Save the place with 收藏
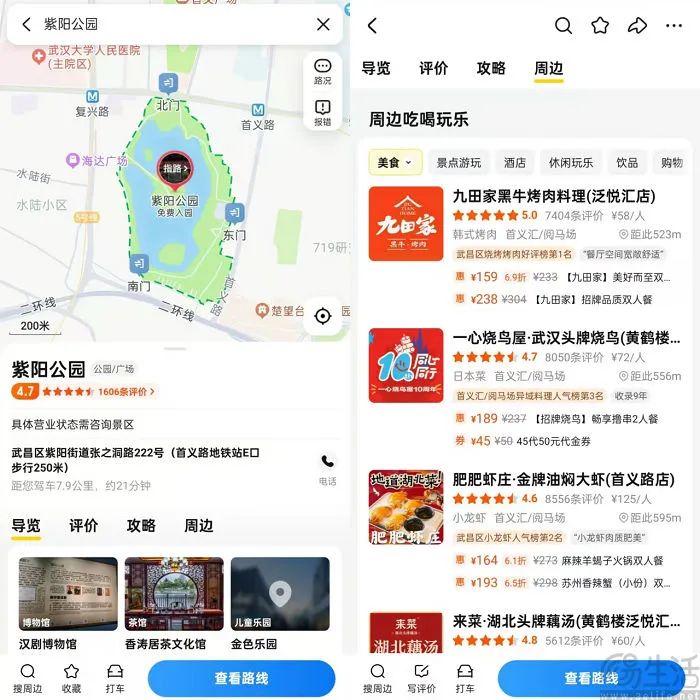Image resolution: width=700 pixels, height=700 pixels. [72, 677]
